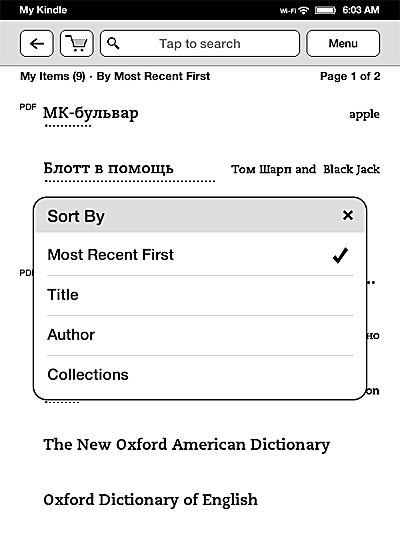The width and height of the screenshot is (400, 533).
Task: Sort items by Title
Action: tap(200, 295)
